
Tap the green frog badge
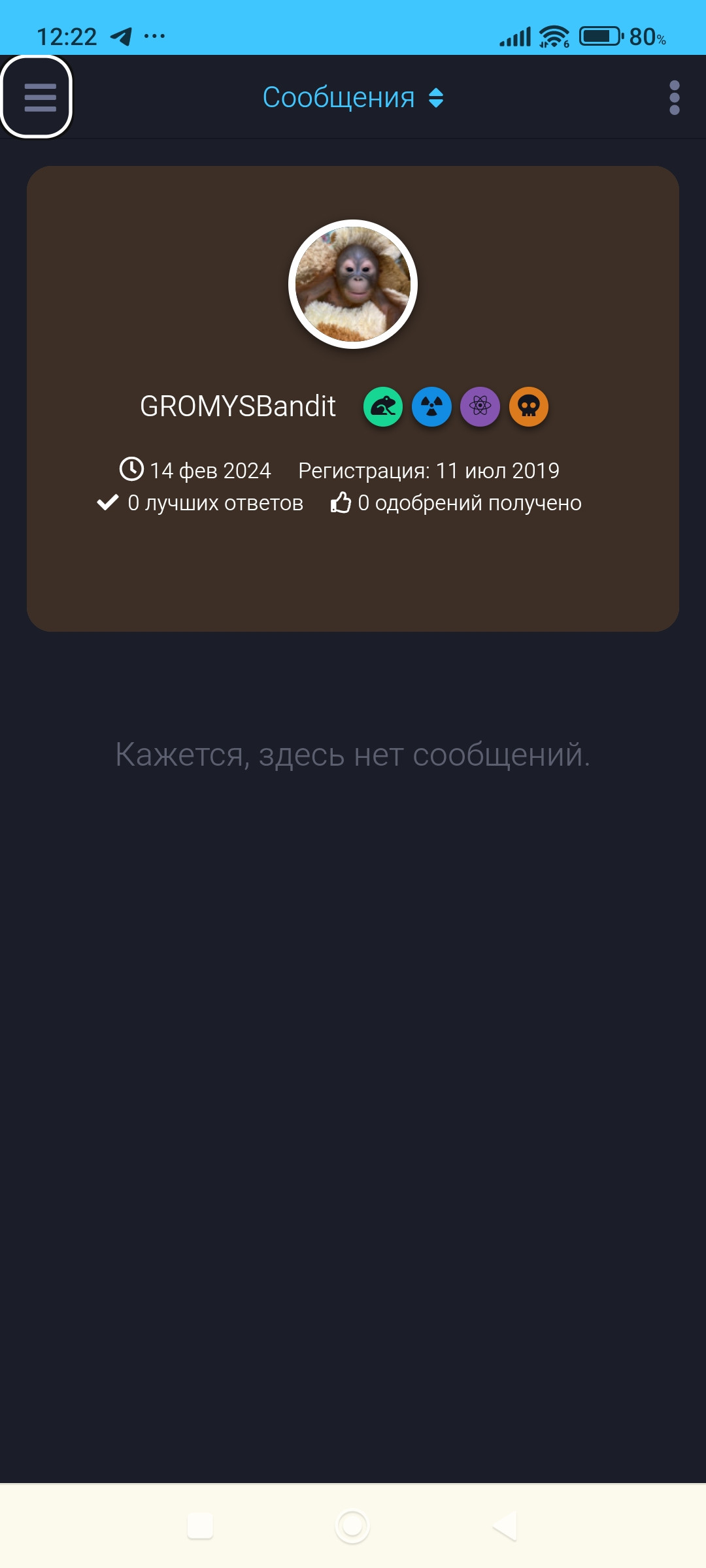tap(383, 406)
